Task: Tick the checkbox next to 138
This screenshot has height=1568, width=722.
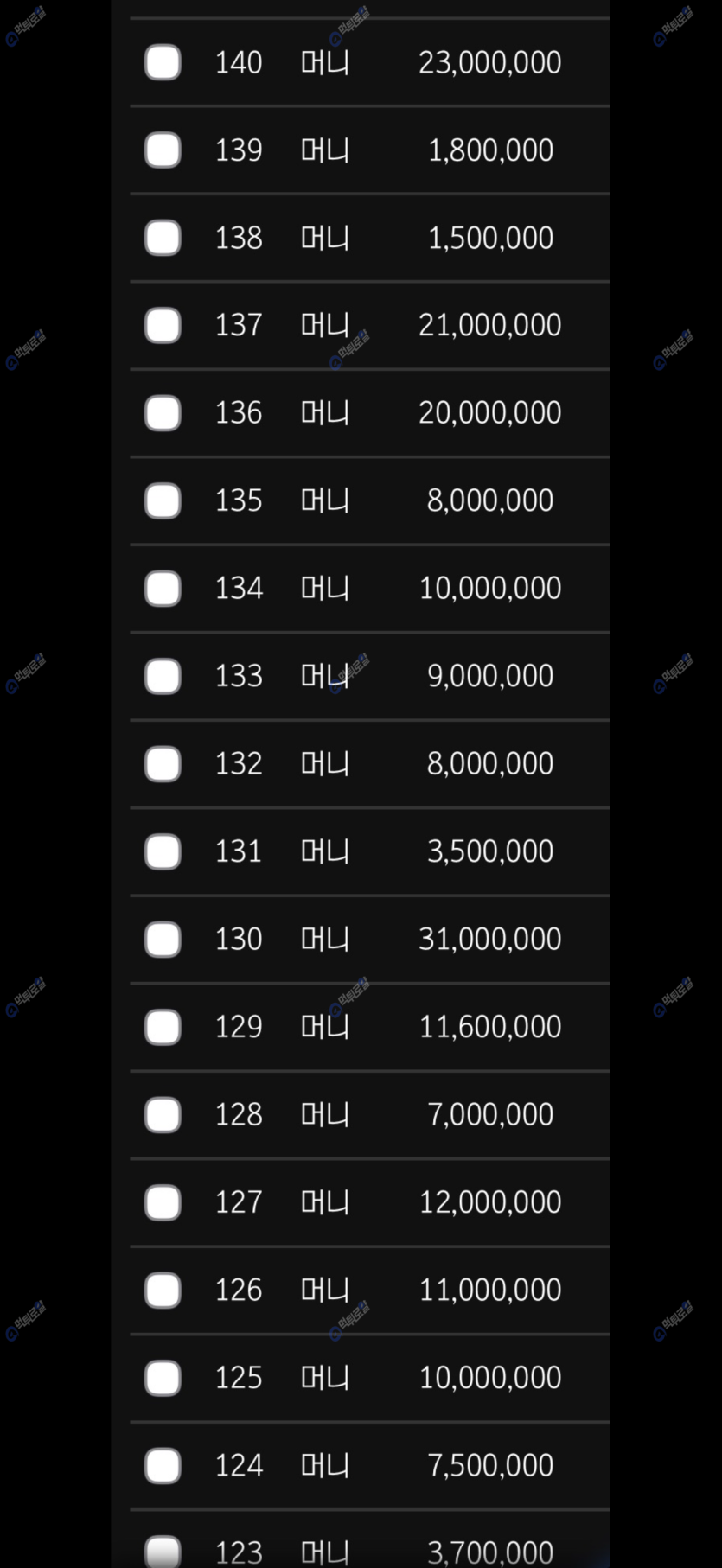Action: (x=163, y=238)
